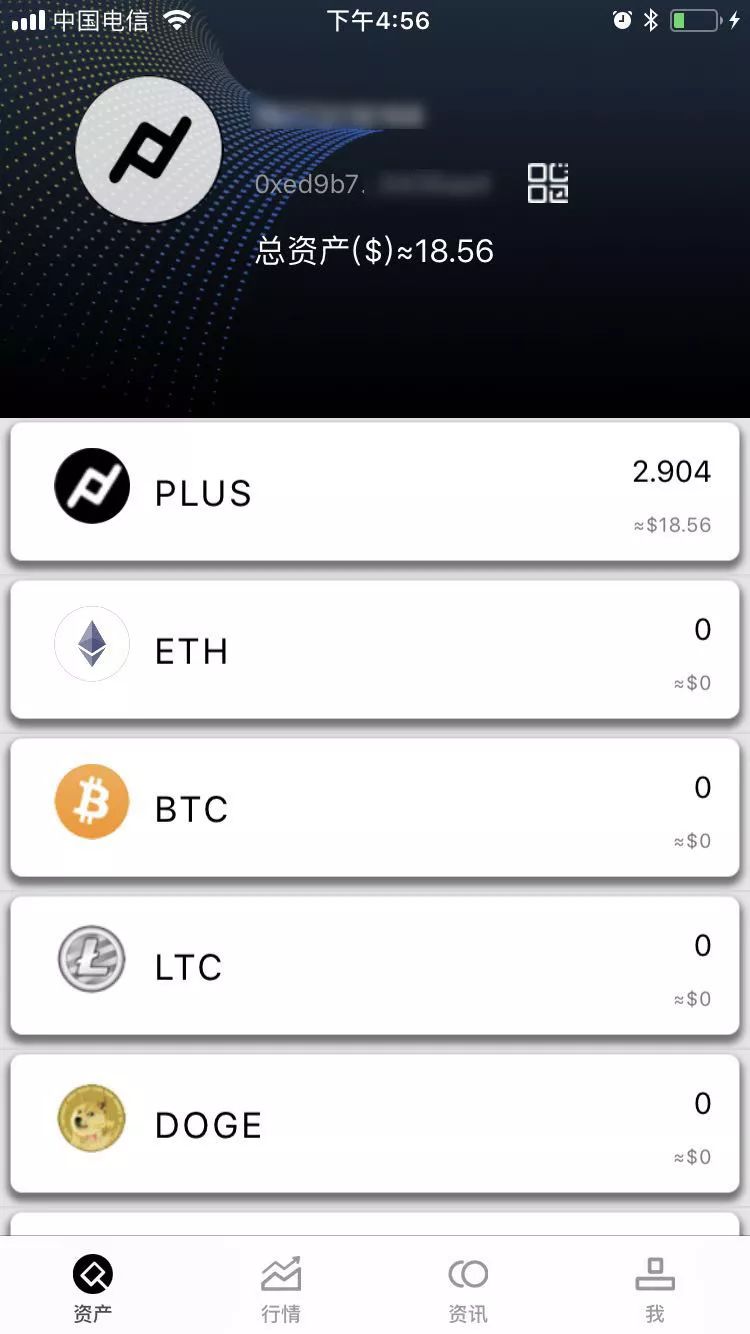Open the BTC balance row

click(x=375, y=807)
